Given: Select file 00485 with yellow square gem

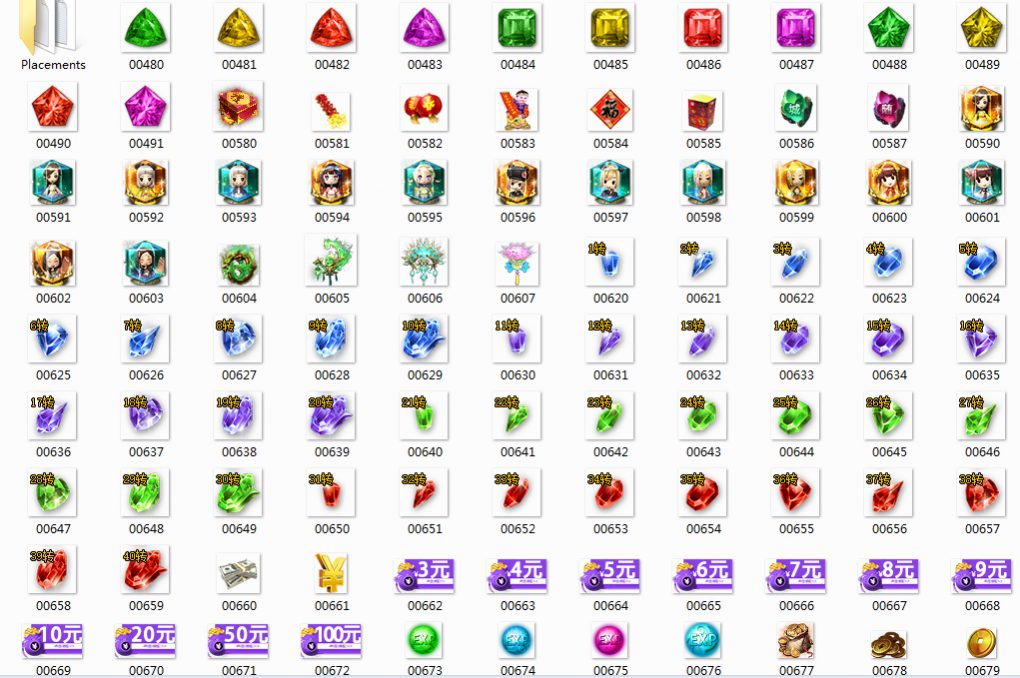Looking at the screenshot, I should pos(610,28).
